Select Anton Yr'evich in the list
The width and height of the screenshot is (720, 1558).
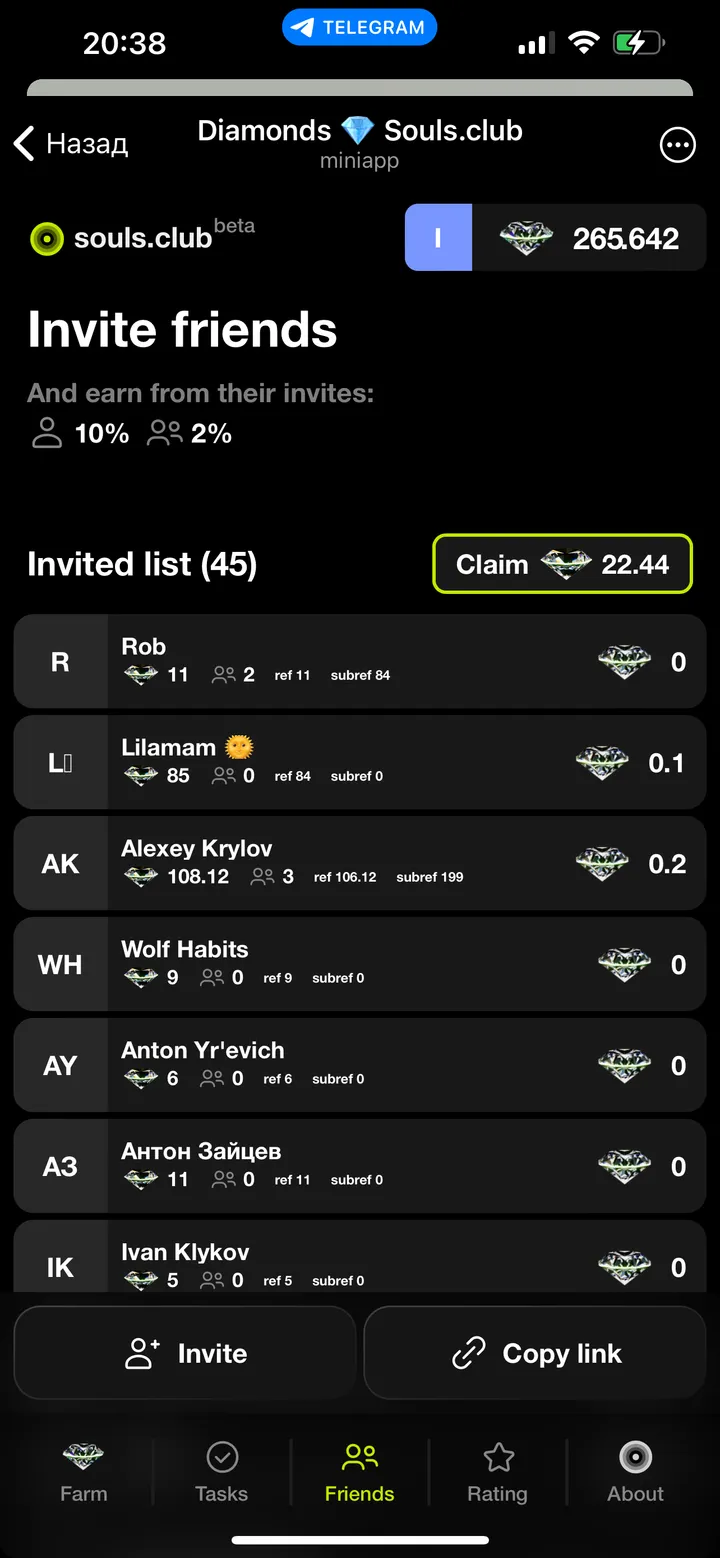pyautogui.click(x=360, y=1066)
